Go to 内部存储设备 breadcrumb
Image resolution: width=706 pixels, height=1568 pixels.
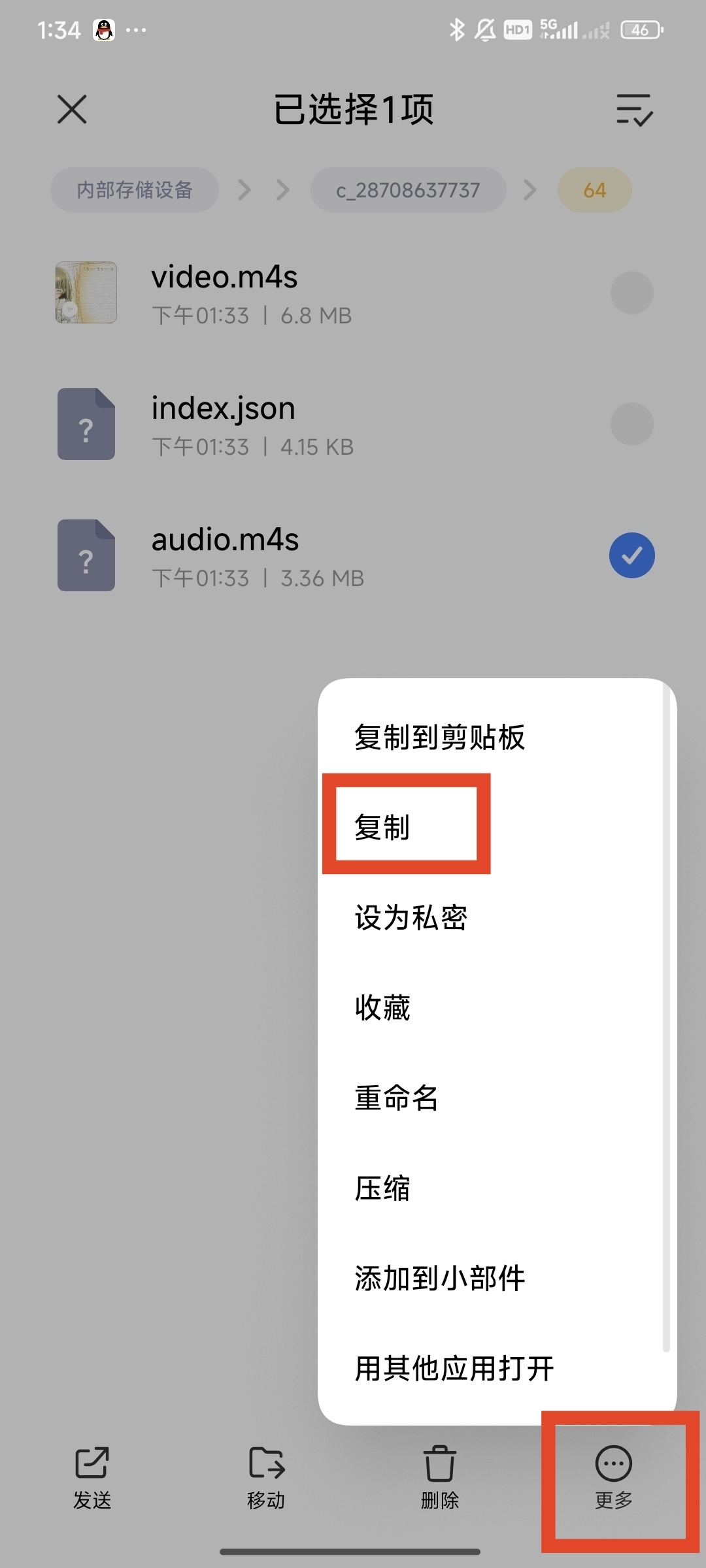[x=135, y=190]
